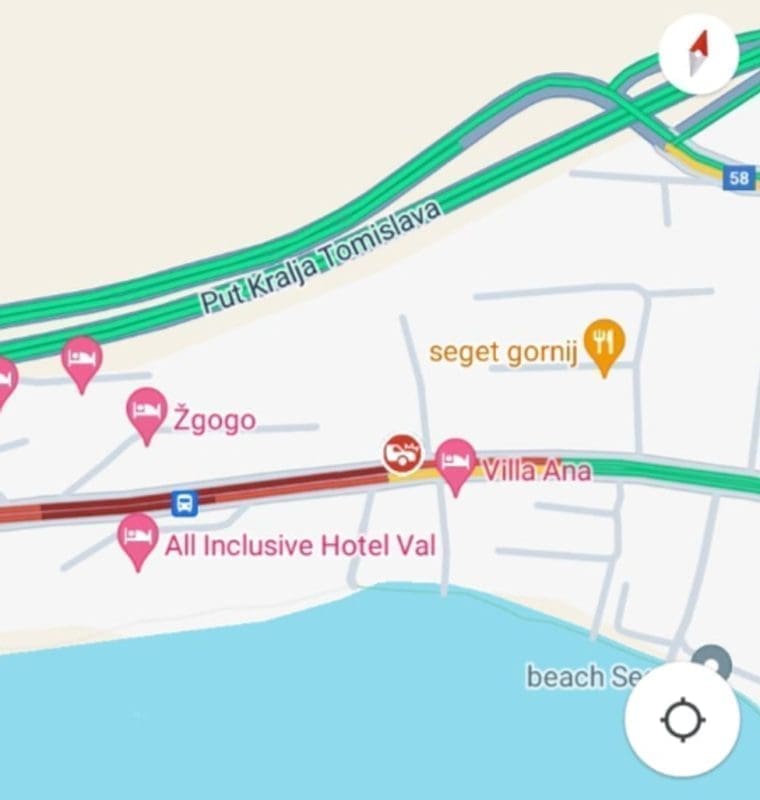Viewport: 760px width, 800px height.
Task: Tap the compass to reset map orientation
Action: [x=698, y=54]
